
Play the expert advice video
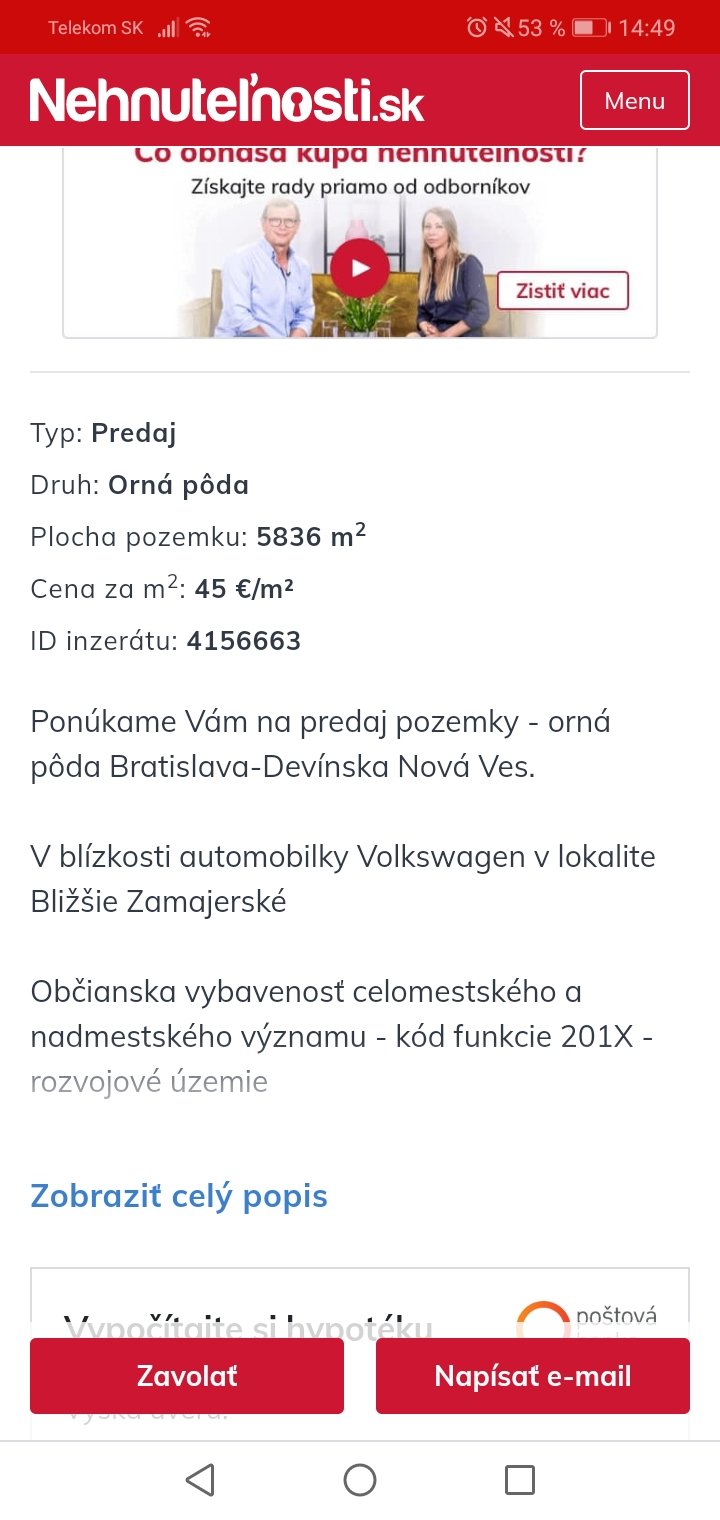(359, 267)
